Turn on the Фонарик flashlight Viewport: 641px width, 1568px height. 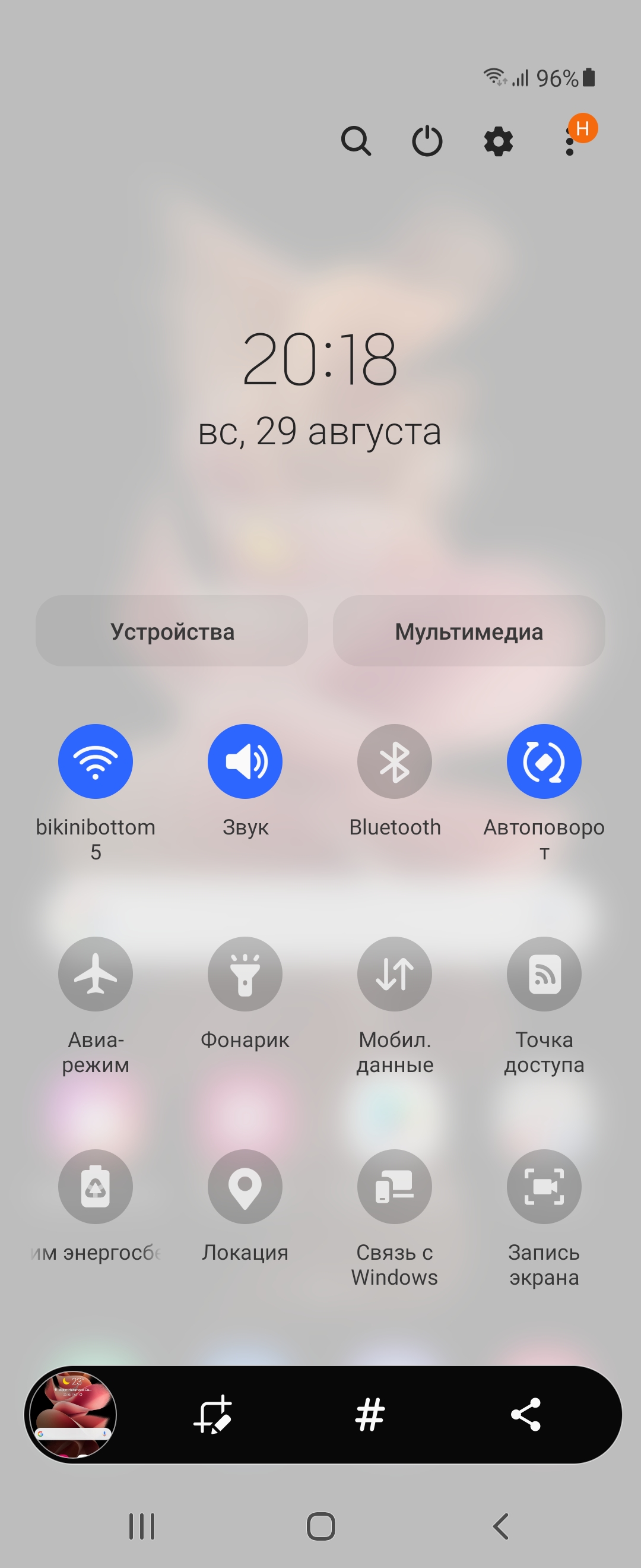245,974
